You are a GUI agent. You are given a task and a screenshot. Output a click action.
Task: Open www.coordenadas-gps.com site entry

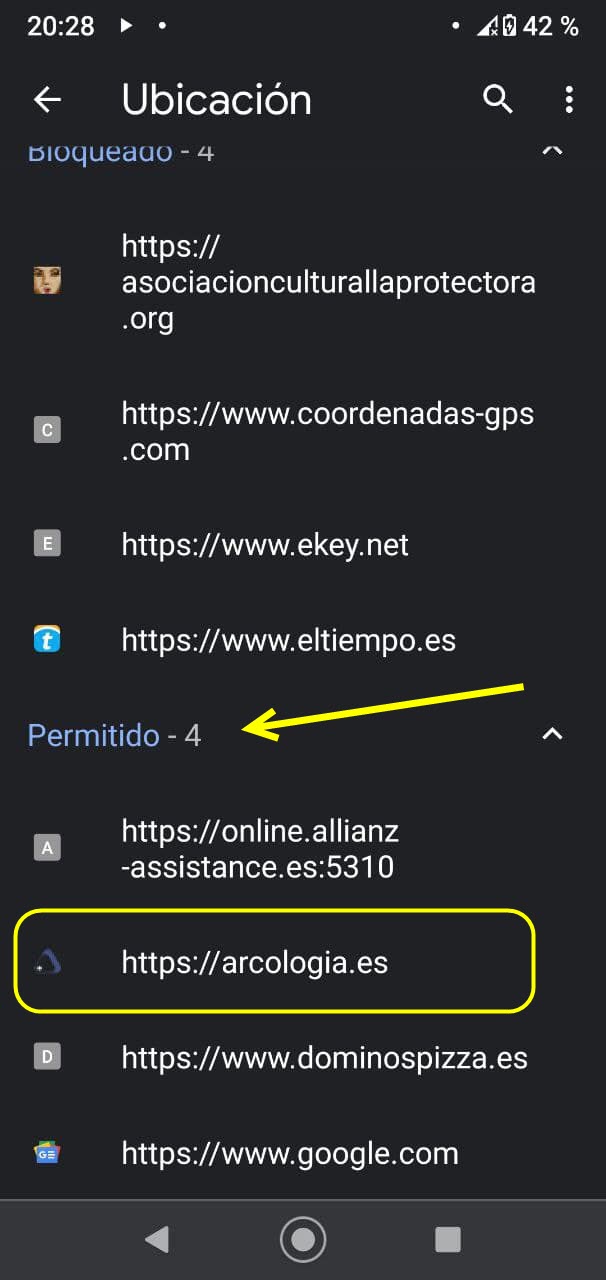click(x=328, y=431)
